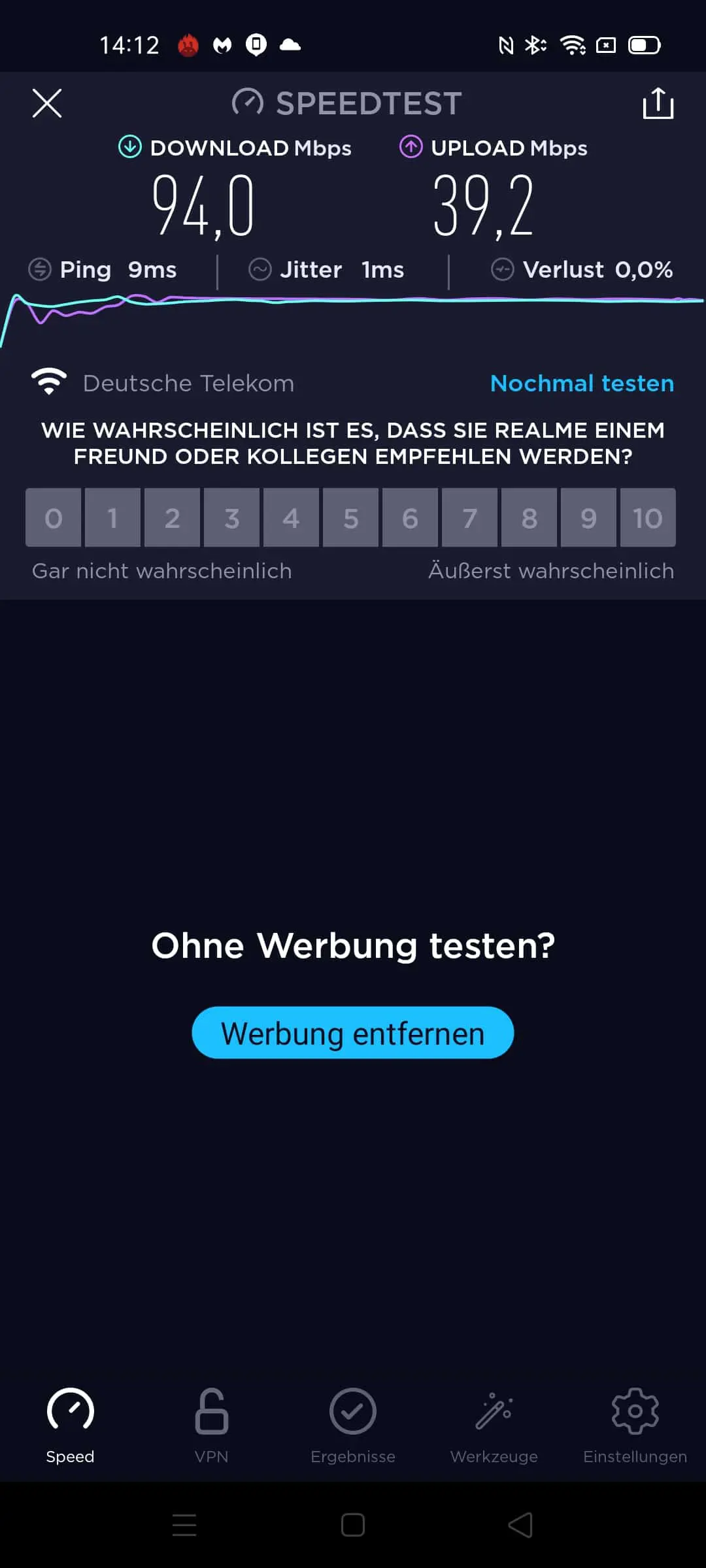
Task: Close the speedtest result screen
Action: (47, 103)
